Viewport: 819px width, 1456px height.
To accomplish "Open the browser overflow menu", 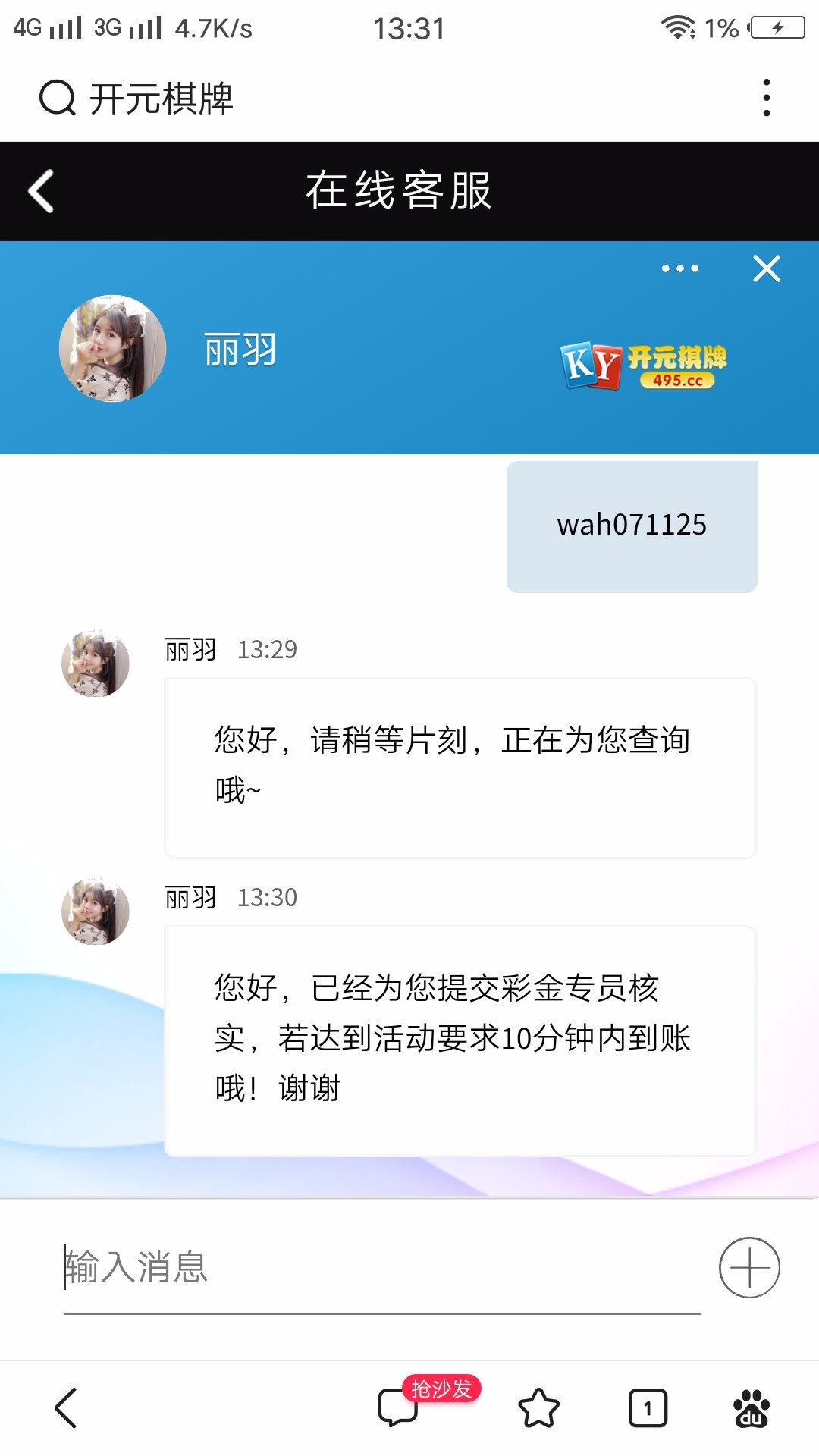I will (x=767, y=98).
